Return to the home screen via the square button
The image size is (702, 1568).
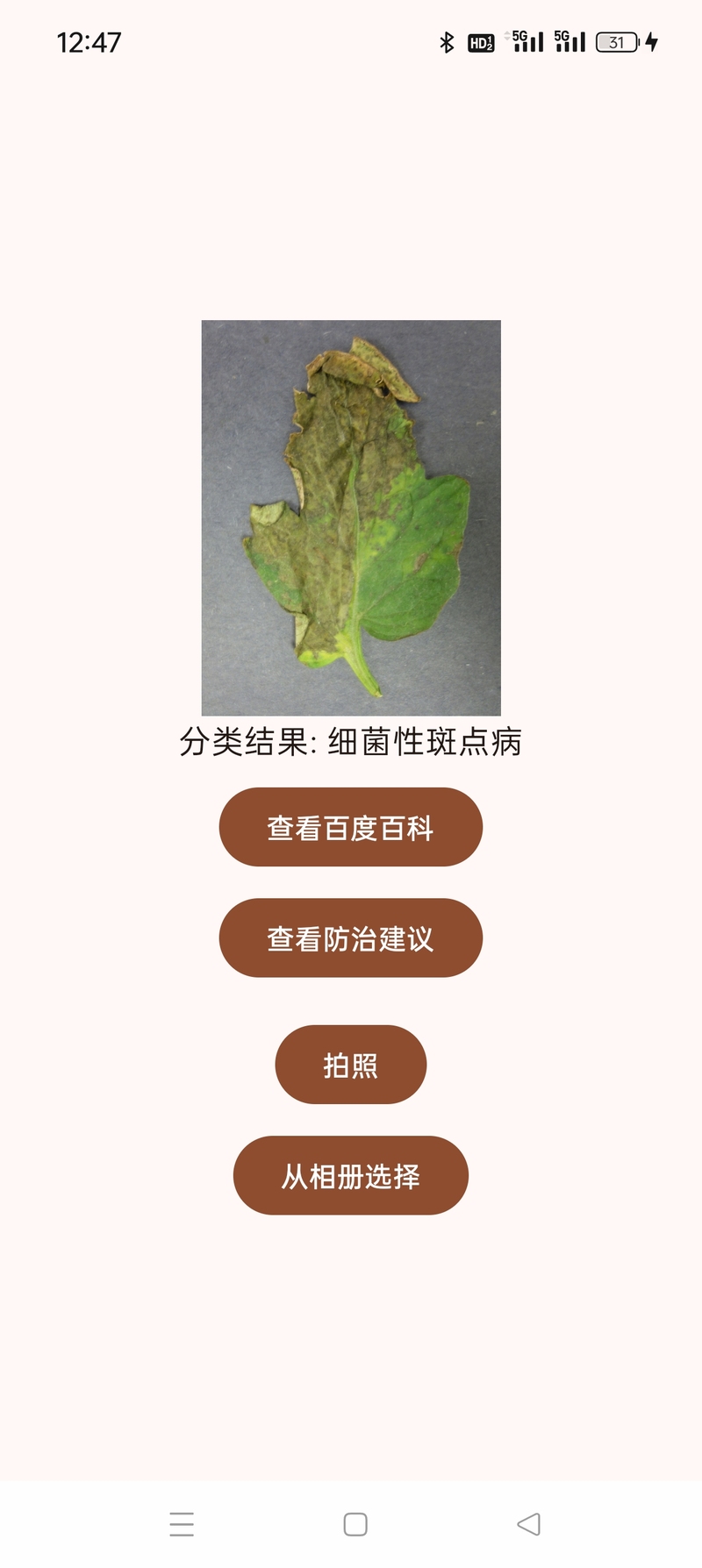[x=355, y=1524]
